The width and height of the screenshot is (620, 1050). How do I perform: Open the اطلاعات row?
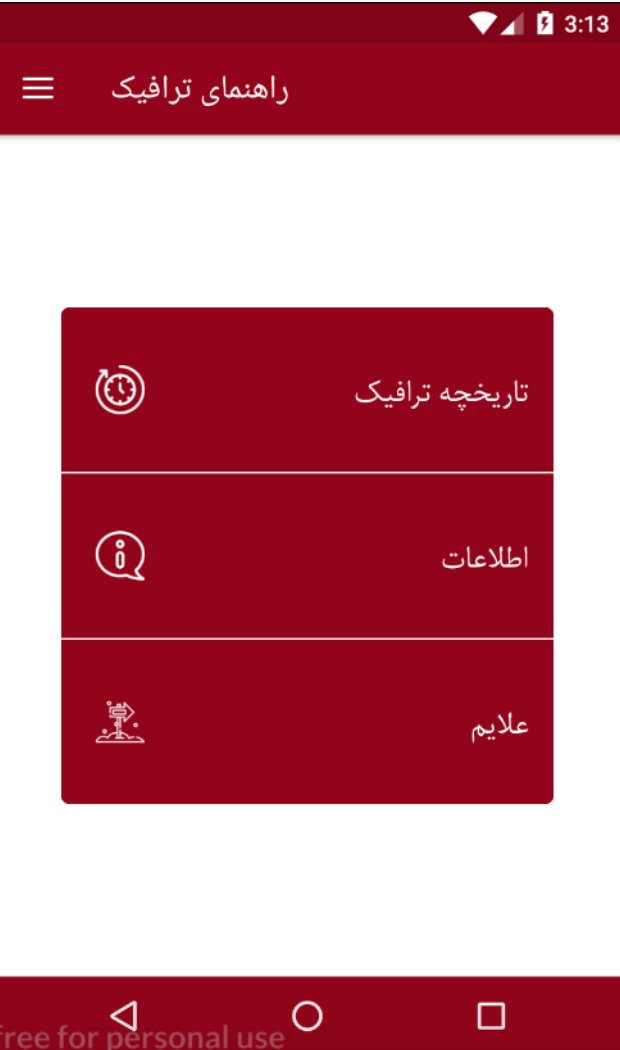(x=307, y=556)
